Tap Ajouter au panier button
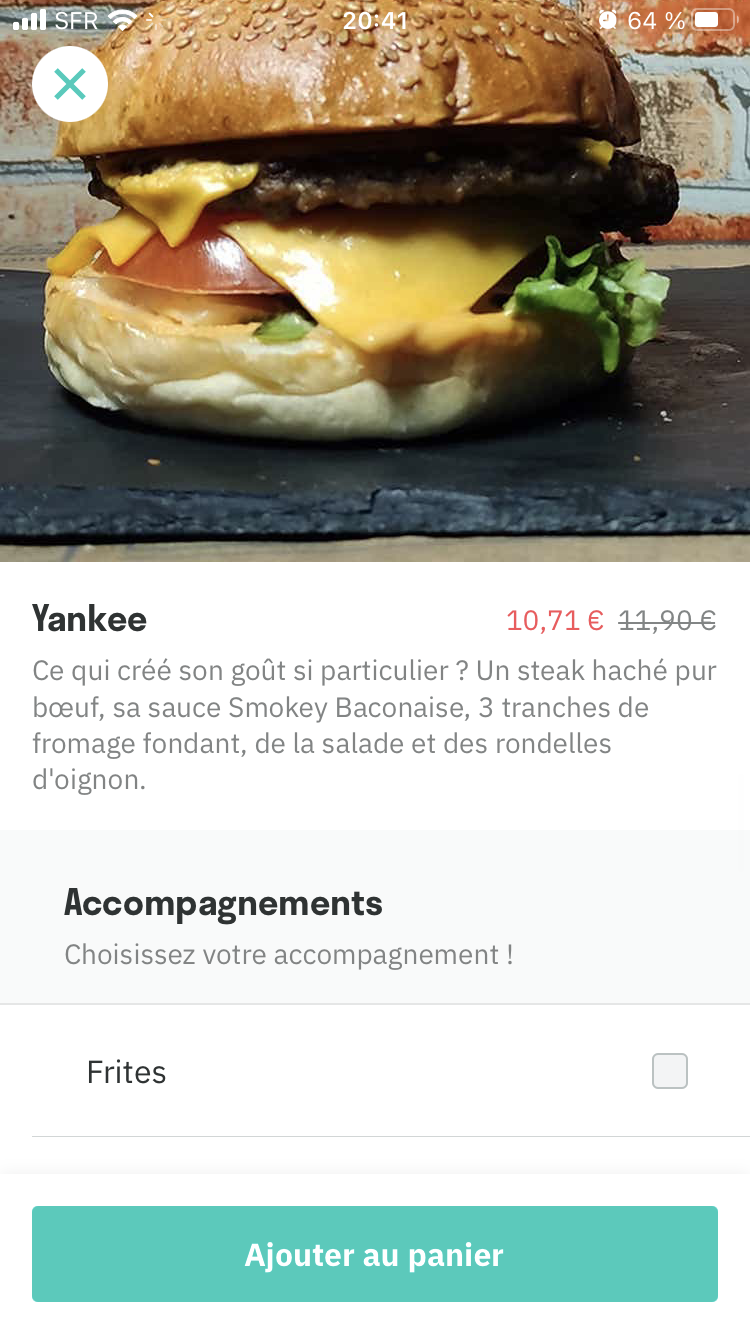This screenshot has height=1334, width=750. click(x=375, y=1254)
